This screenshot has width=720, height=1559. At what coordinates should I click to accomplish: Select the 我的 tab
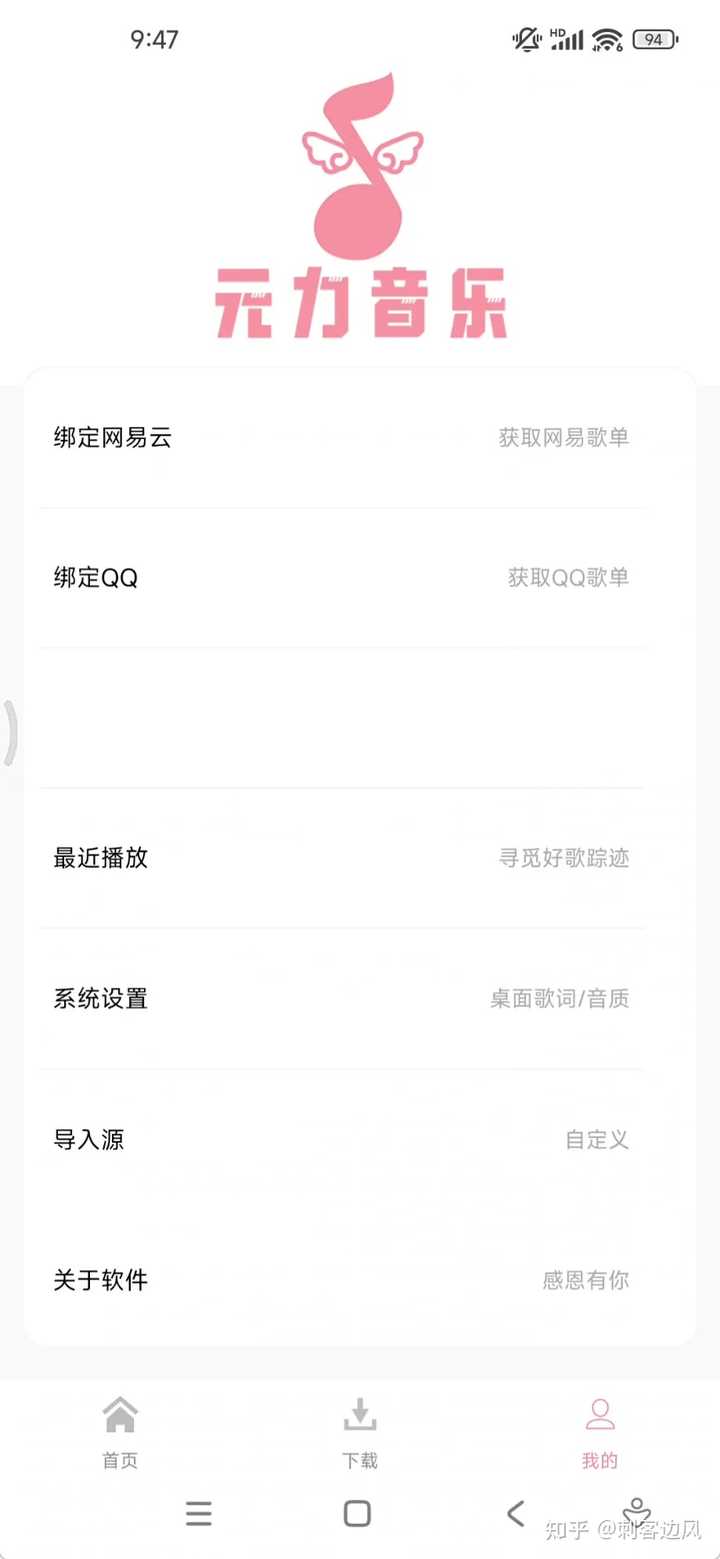coord(599,1432)
